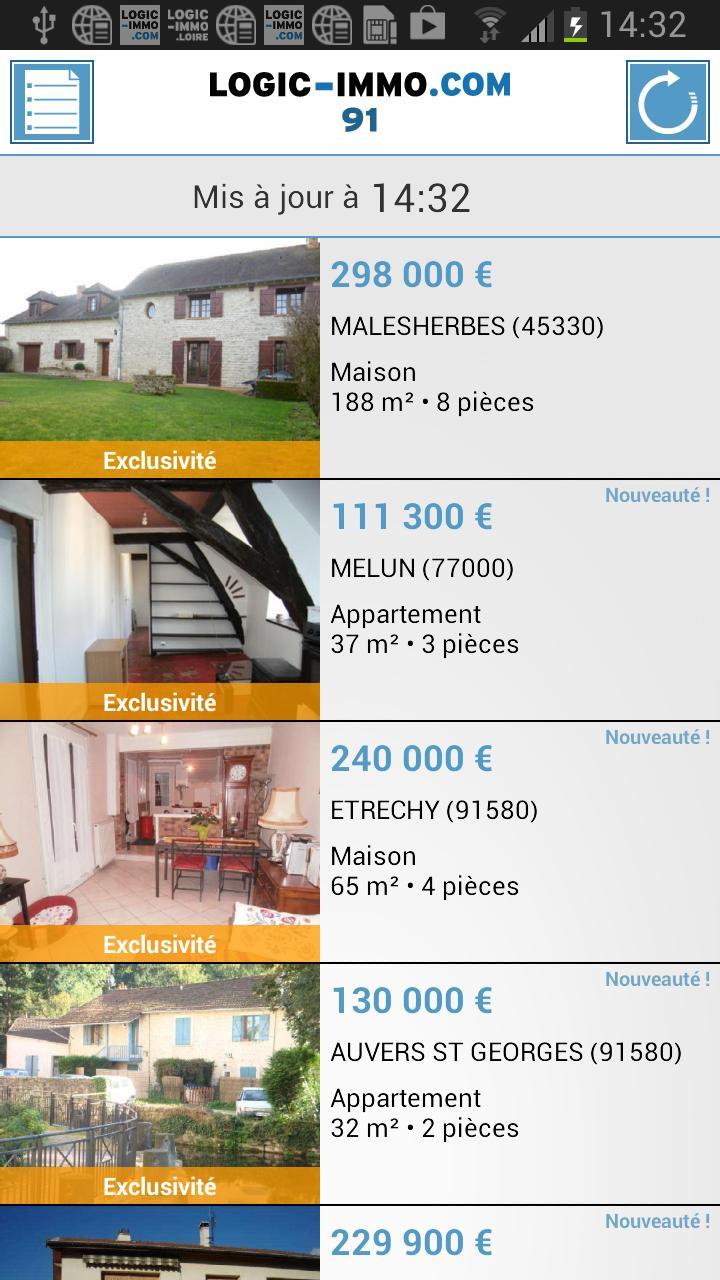Viewport: 720px width, 1280px height.
Task: Refresh the property listings
Action: click(667, 102)
